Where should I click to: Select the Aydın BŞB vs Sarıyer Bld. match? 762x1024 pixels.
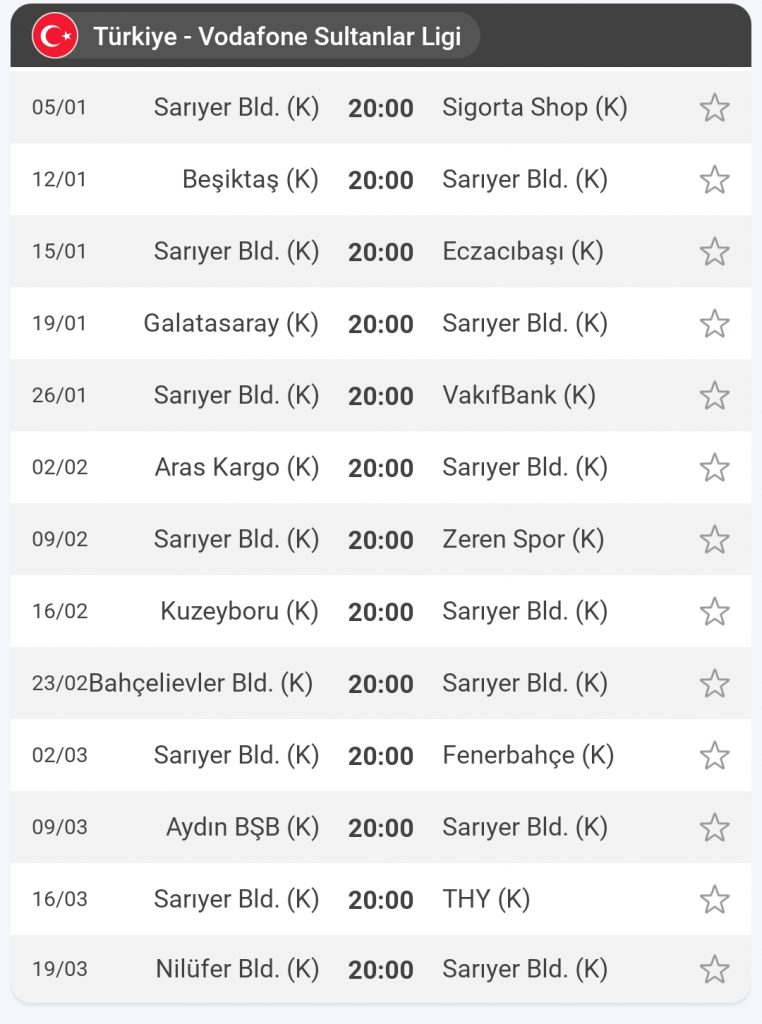click(380, 828)
